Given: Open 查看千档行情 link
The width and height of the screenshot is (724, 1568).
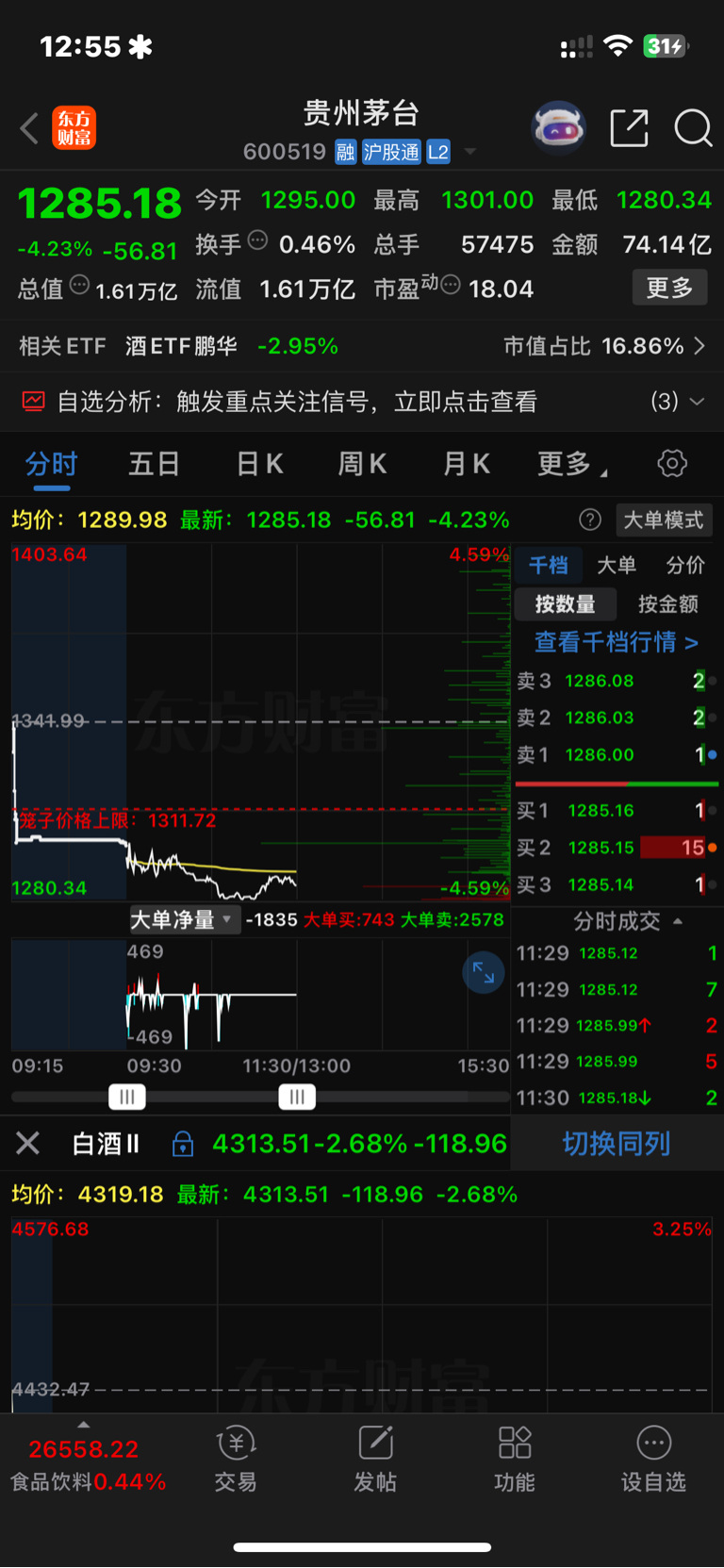Looking at the screenshot, I should [x=617, y=642].
